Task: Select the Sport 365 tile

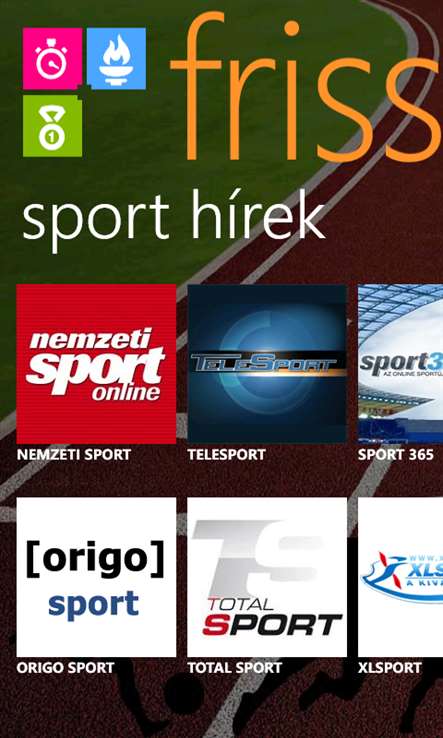Action: [x=400, y=364]
